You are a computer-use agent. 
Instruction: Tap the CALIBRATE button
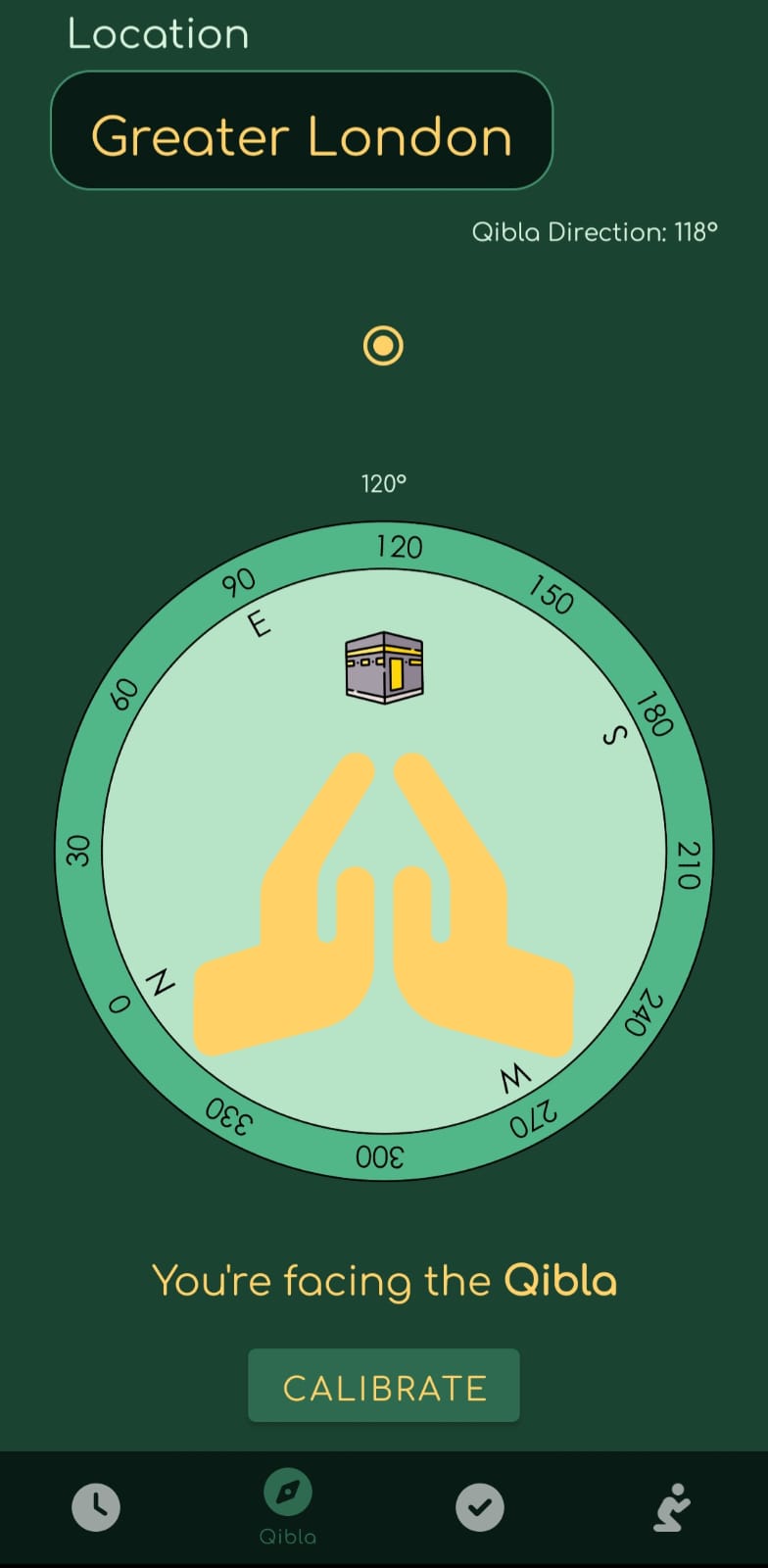383,1385
